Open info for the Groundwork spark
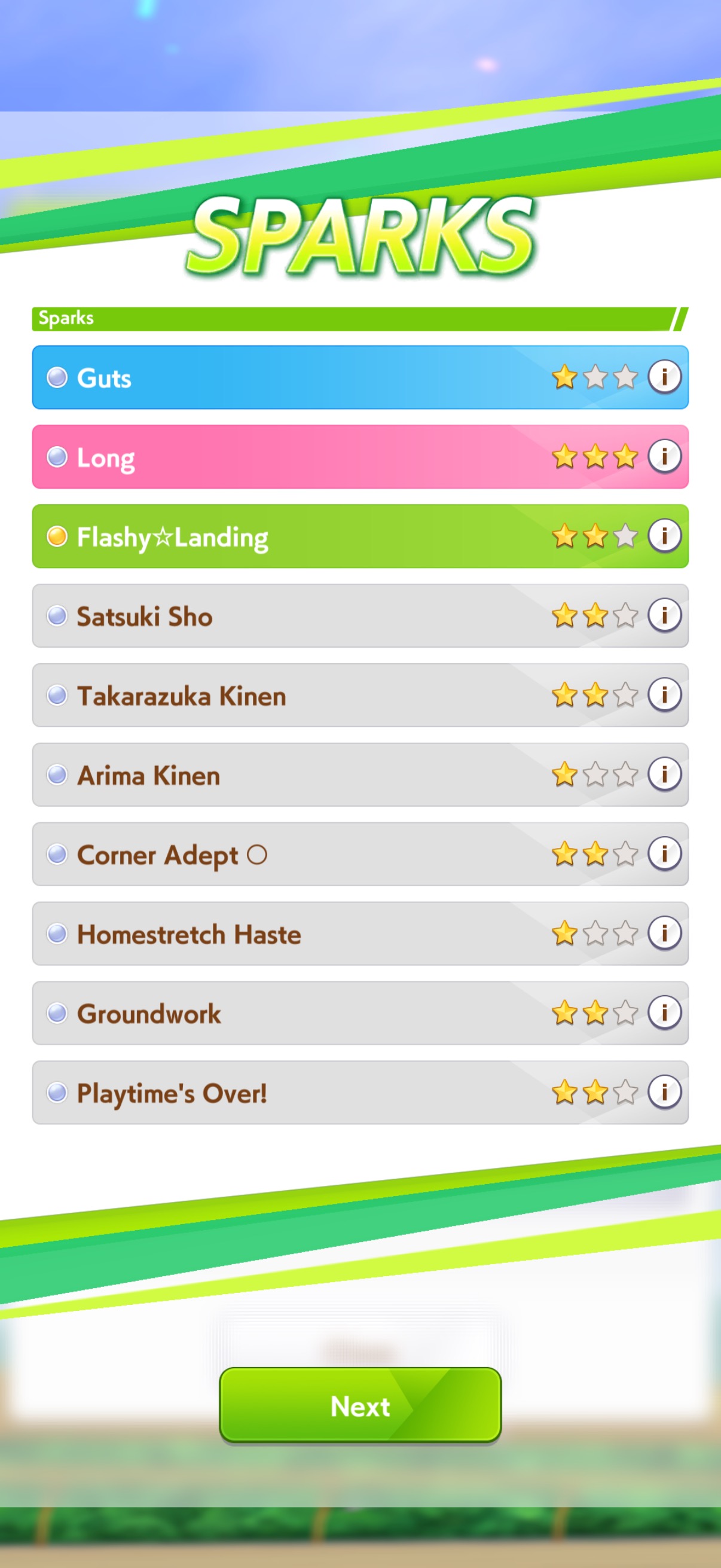The height and width of the screenshot is (1568, 721). 664,1012
